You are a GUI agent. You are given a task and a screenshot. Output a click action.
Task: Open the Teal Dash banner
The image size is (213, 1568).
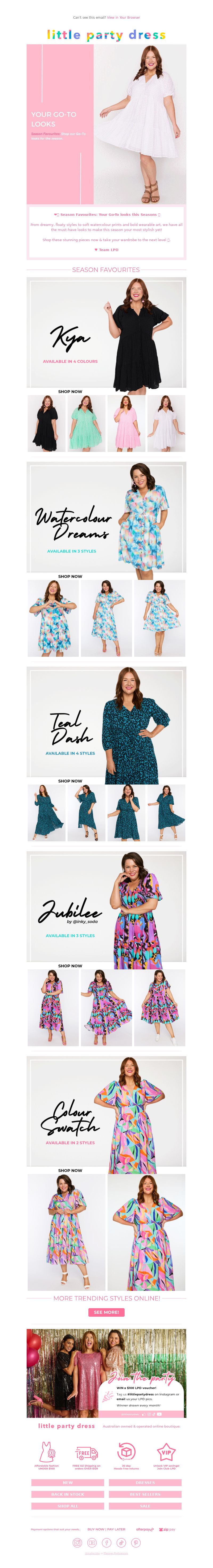click(106, 721)
